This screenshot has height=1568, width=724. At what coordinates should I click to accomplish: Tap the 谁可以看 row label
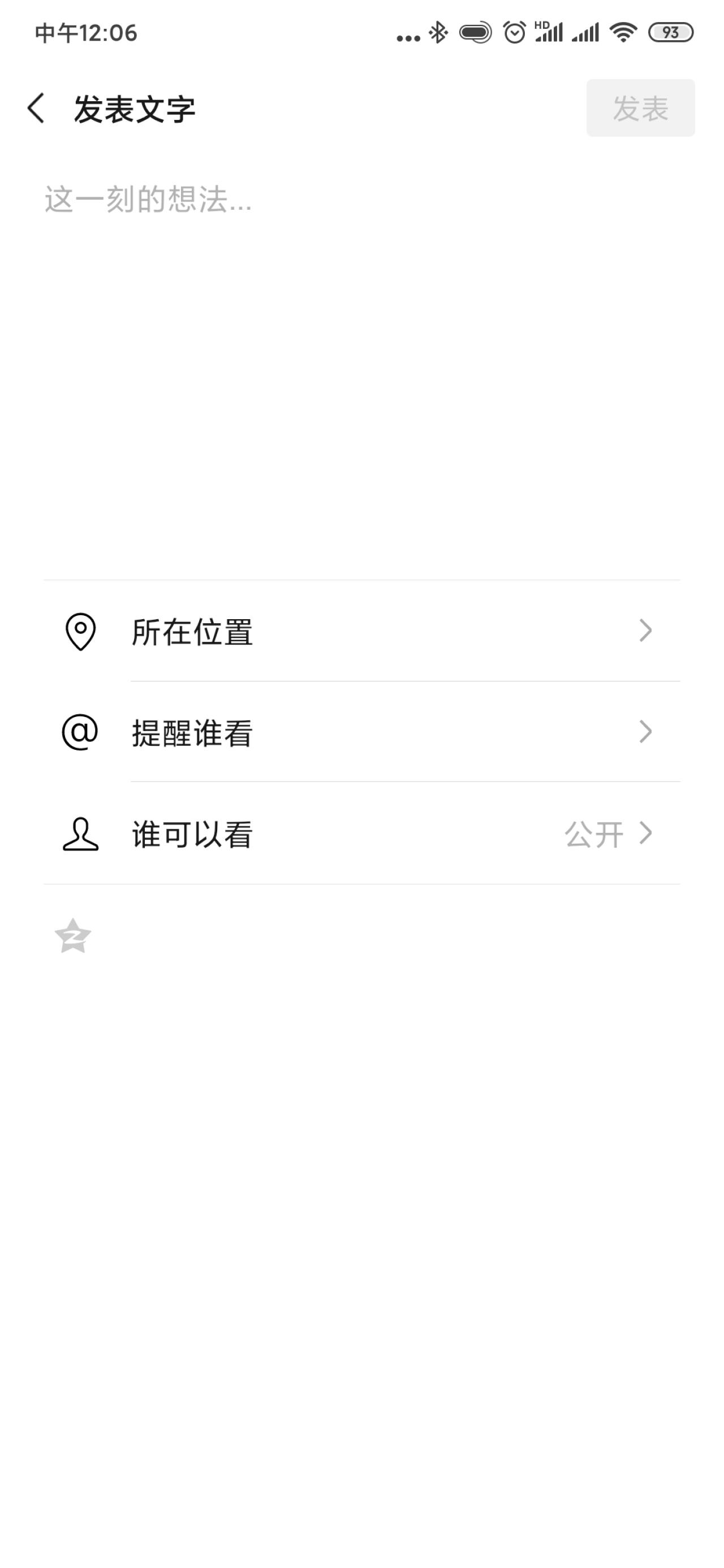pos(192,835)
